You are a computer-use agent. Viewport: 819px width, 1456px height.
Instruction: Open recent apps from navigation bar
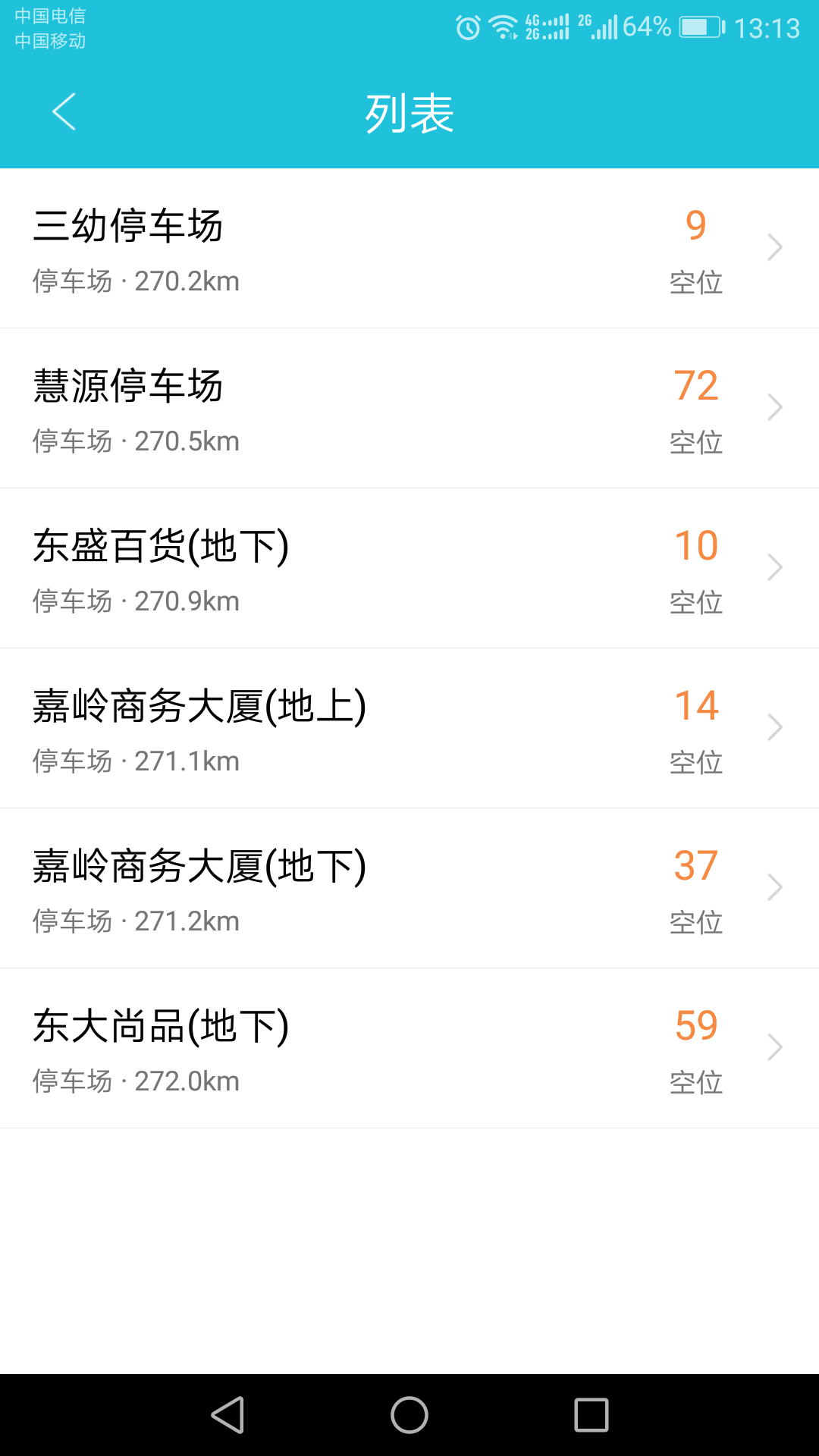click(591, 1415)
